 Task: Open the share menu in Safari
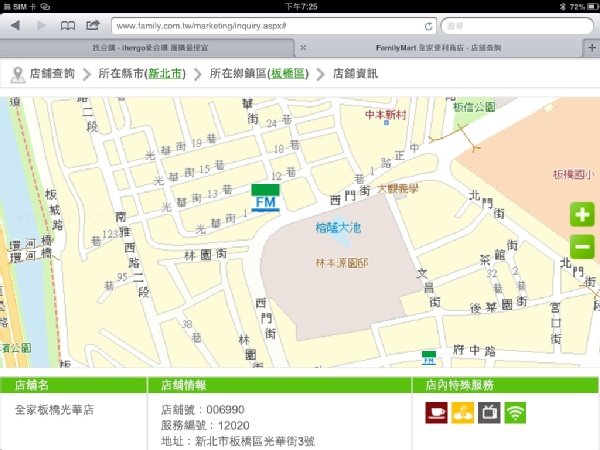93,25
